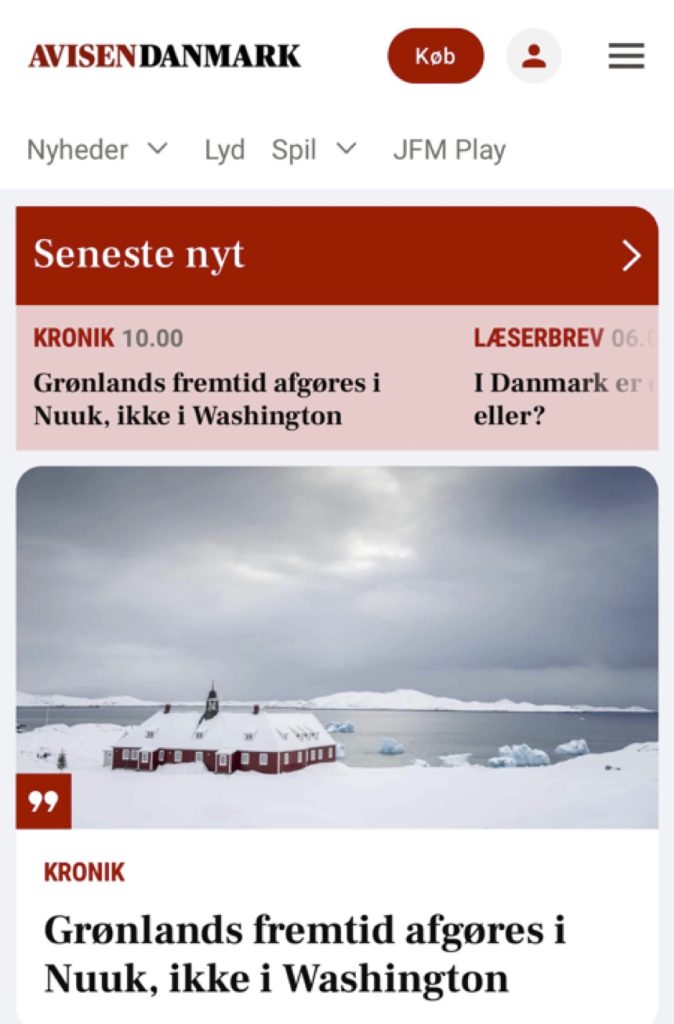Tap the Køb button
The height and width of the screenshot is (1024, 674).
(x=435, y=56)
